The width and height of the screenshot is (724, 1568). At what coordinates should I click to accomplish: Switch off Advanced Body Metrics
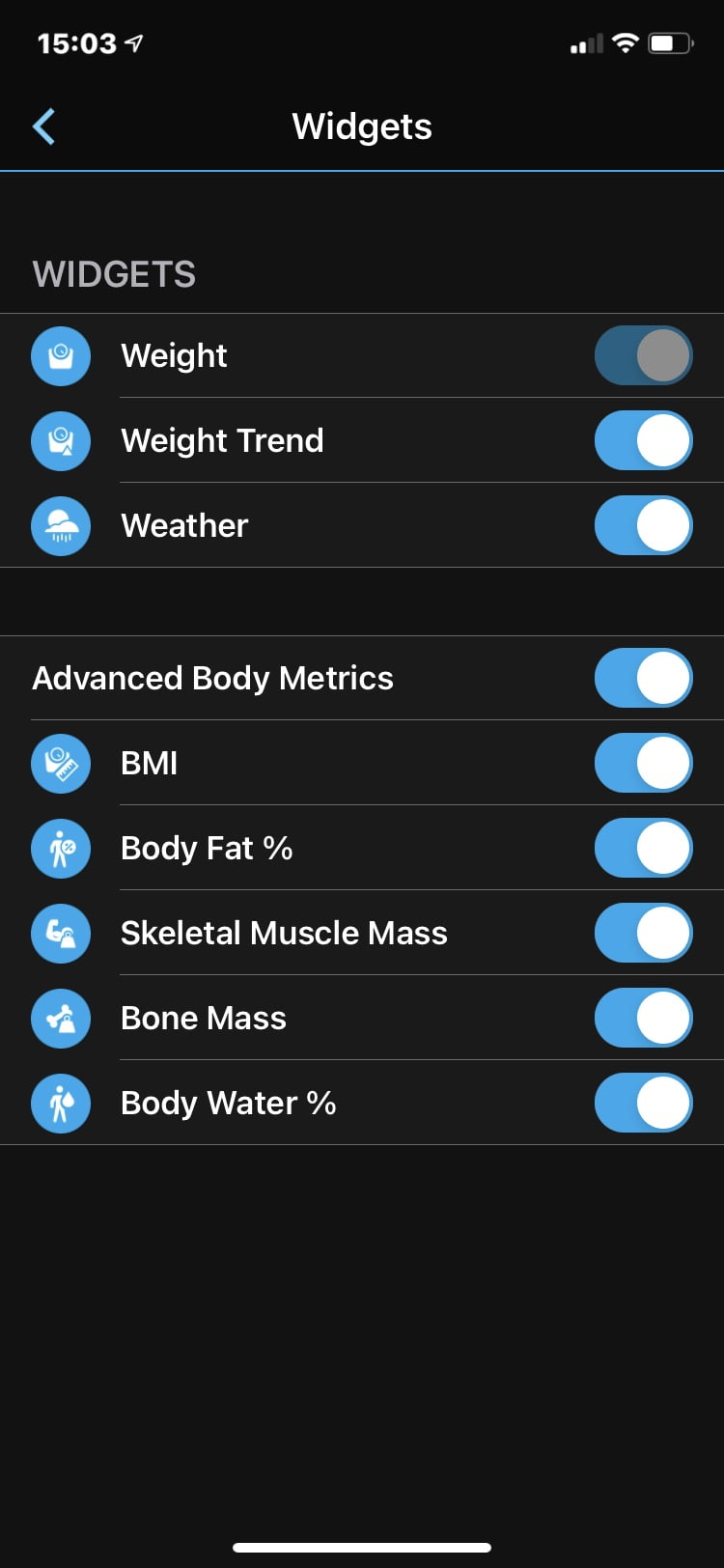[643, 678]
